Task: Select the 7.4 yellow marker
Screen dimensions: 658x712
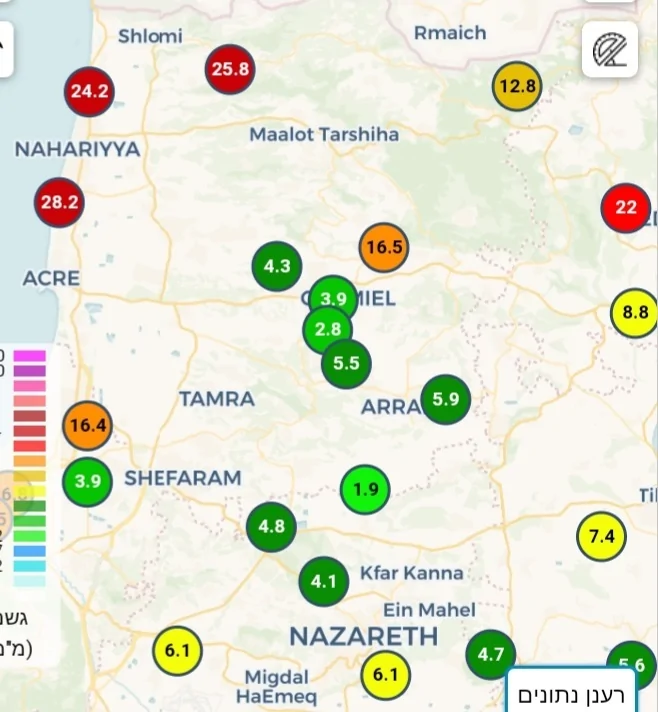Action: click(x=601, y=537)
